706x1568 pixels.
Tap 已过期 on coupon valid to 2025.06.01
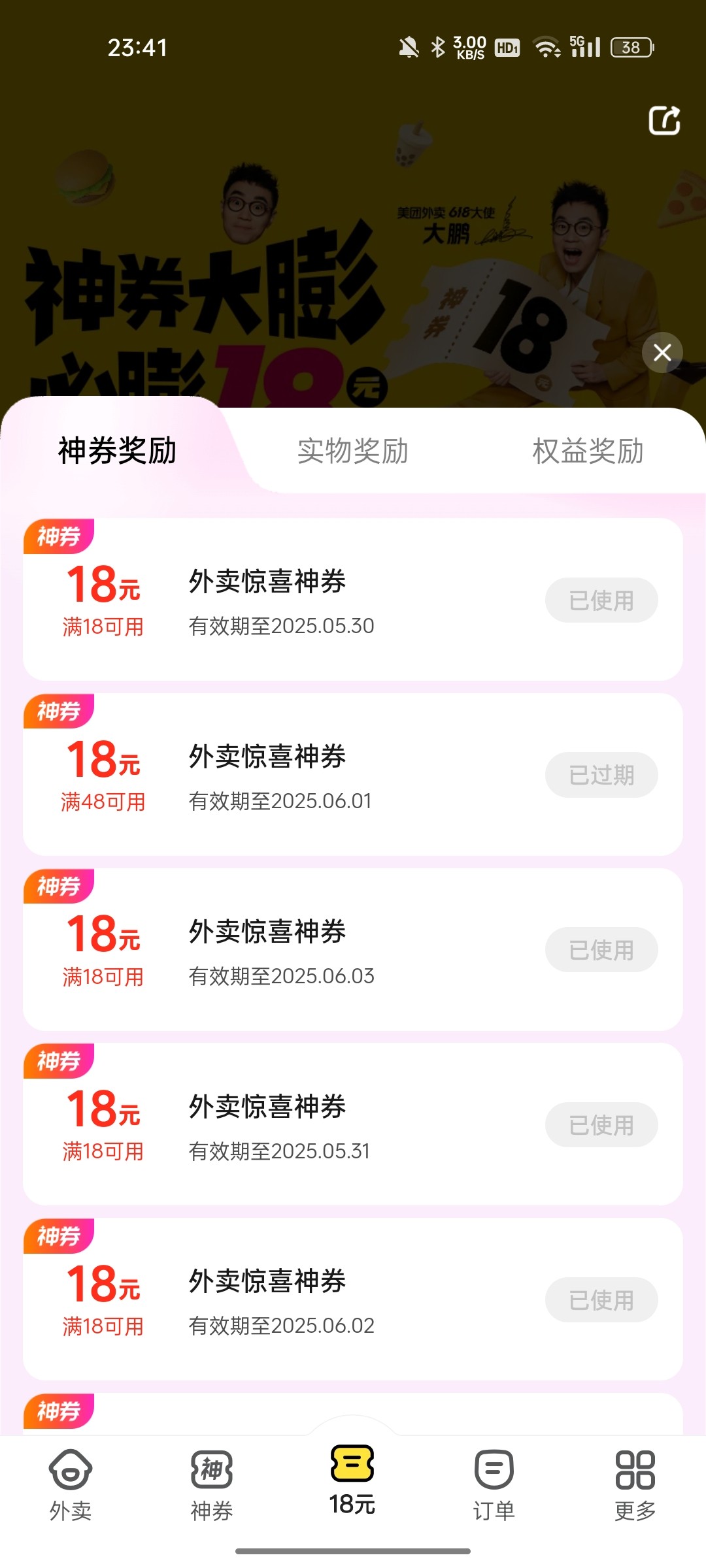pyautogui.click(x=601, y=775)
